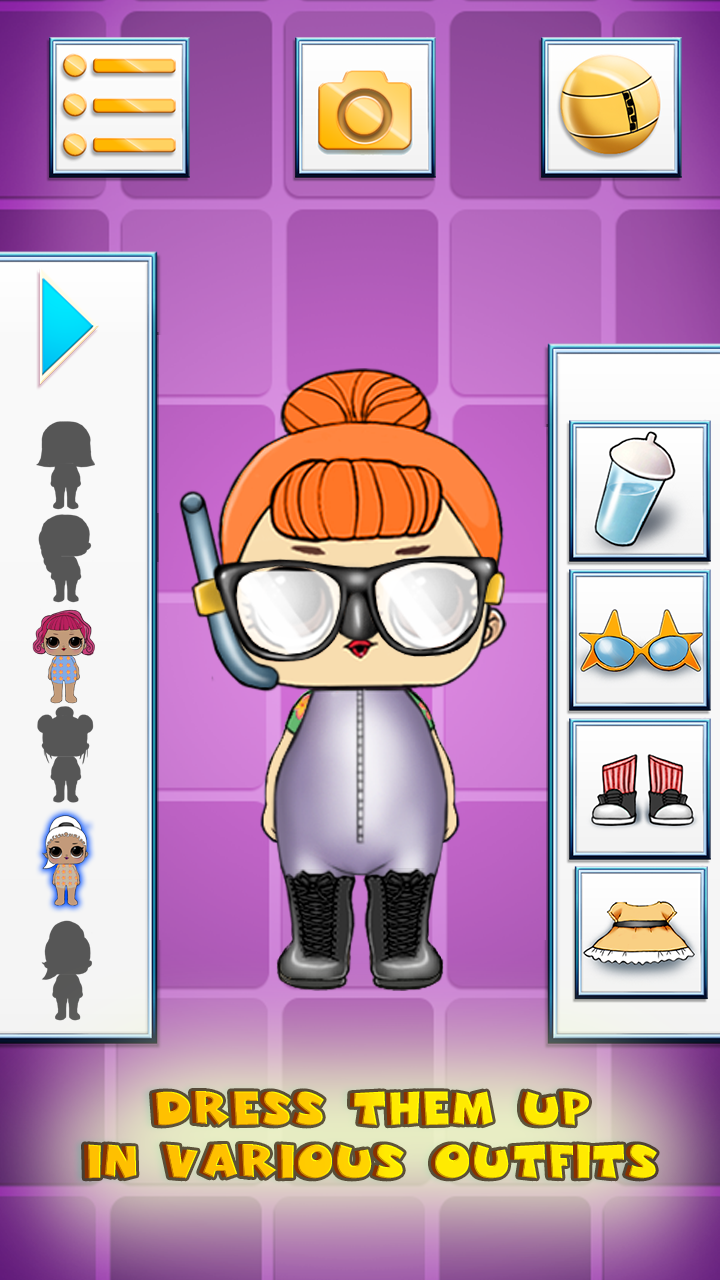Image resolution: width=720 pixels, height=1280 pixels.
Task: Select the sneakers with striped socks
Action: (639, 788)
